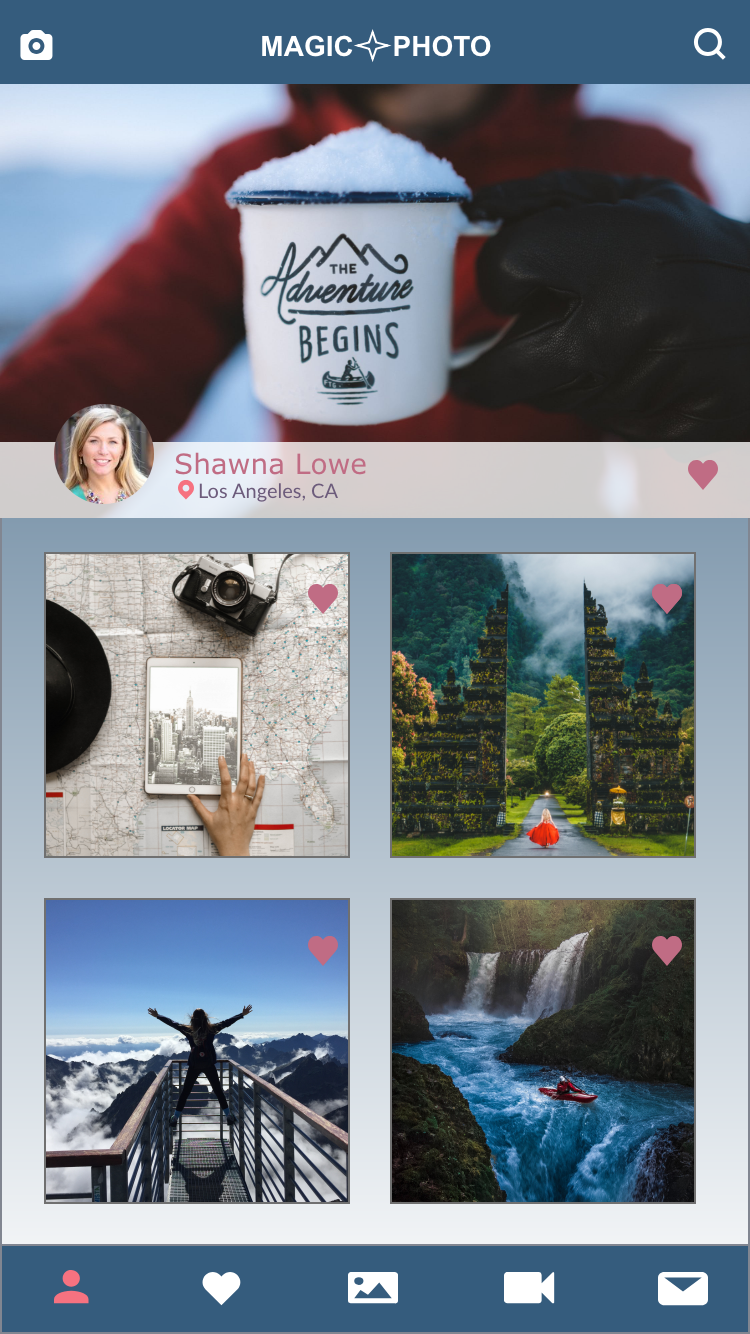The image size is (750, 1334).
Task: Like the waterfall kayak photo
Action: (x=667, y=949)
